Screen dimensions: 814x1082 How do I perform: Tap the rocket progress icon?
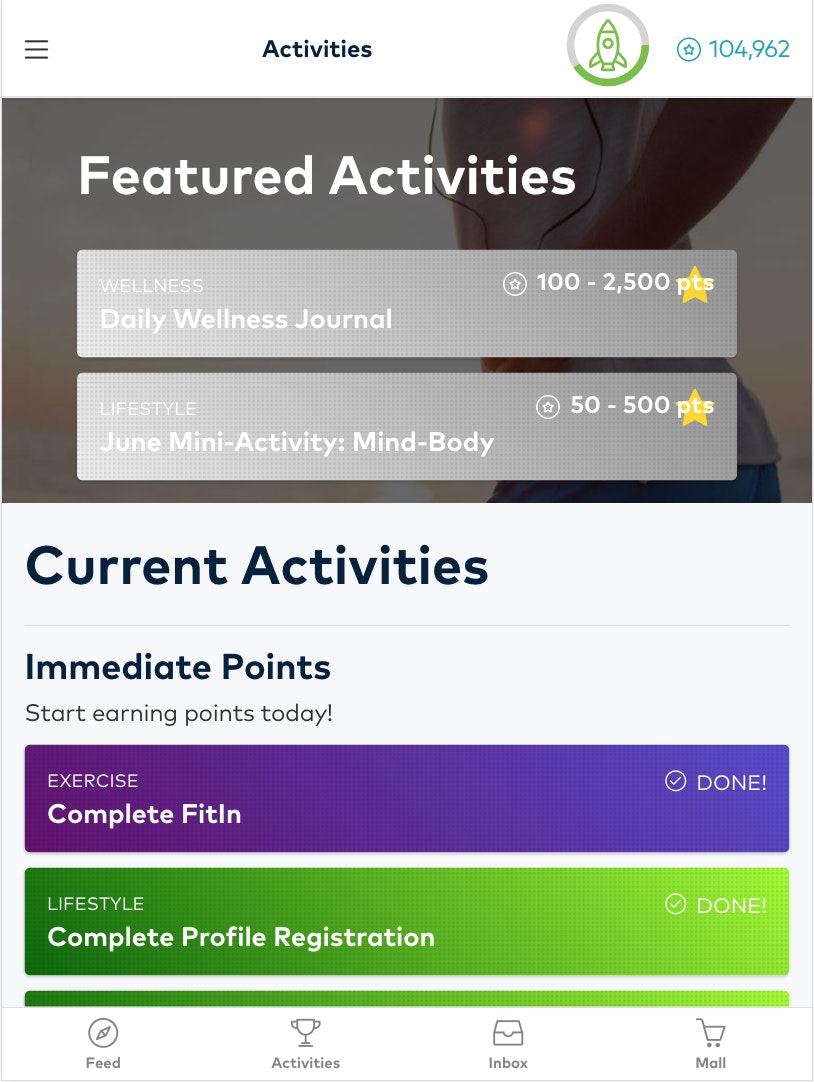pos(608,46)
